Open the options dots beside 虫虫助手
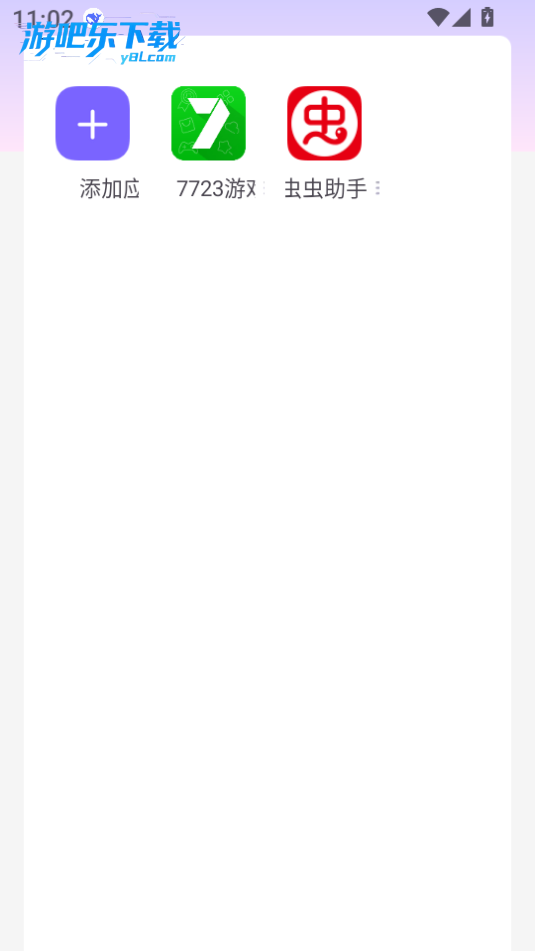535x951 pixels. 378,189
